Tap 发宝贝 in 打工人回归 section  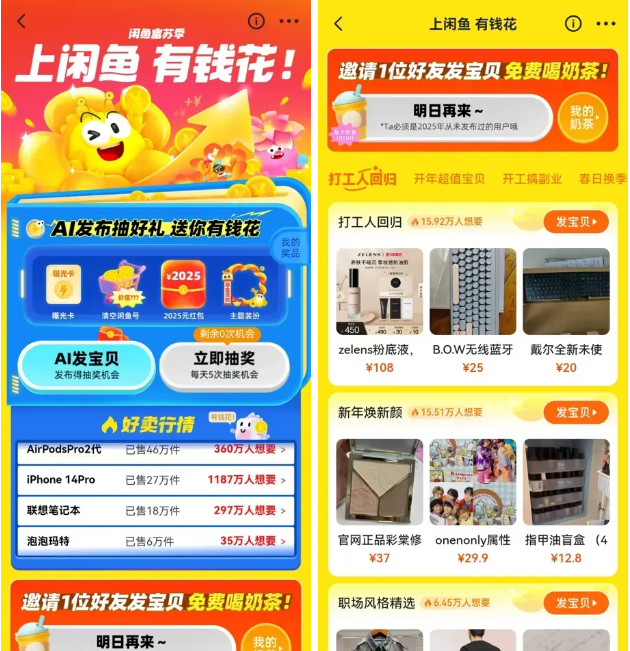tap(575, 221)
